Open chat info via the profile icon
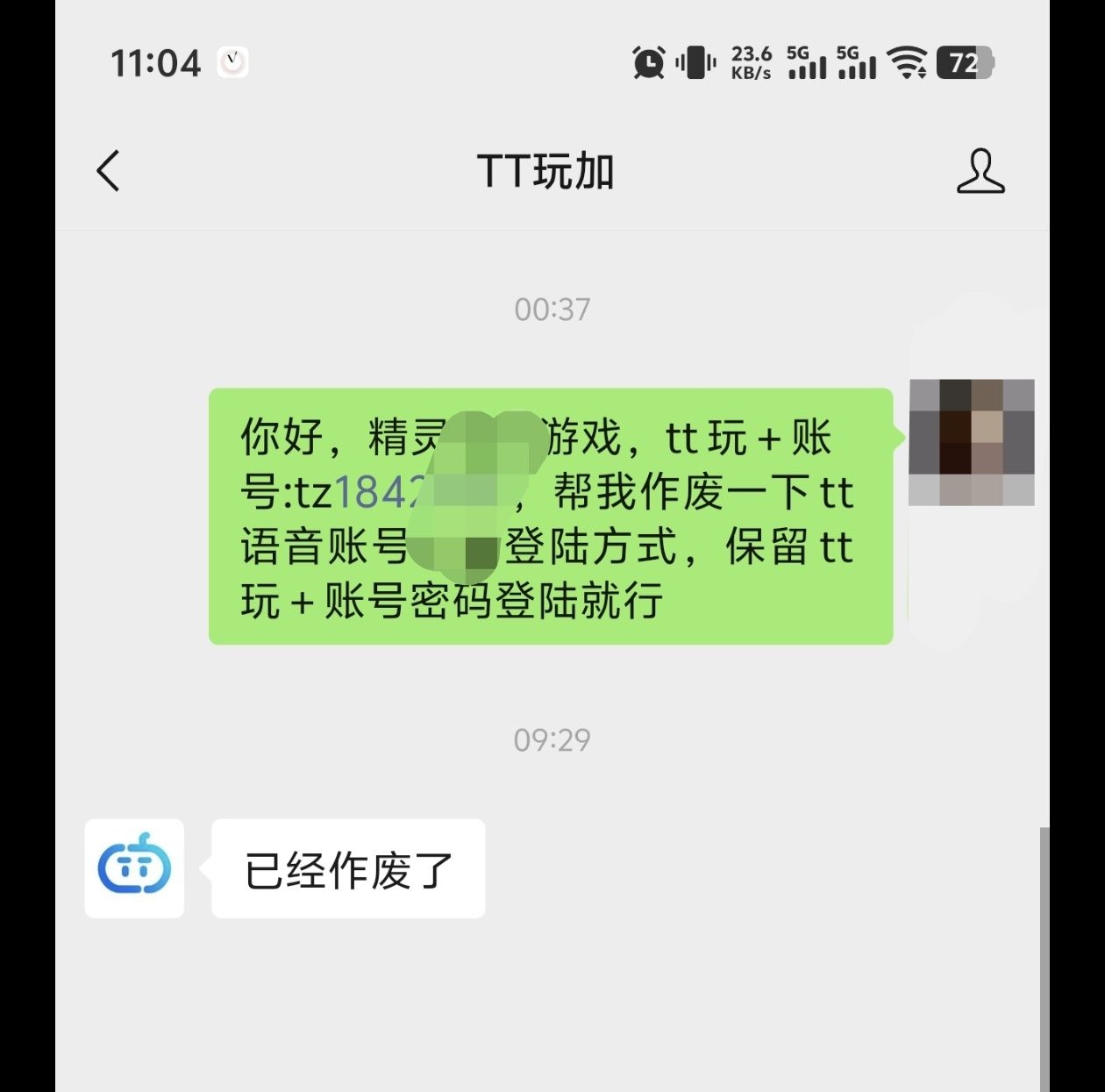 [980, 171]
